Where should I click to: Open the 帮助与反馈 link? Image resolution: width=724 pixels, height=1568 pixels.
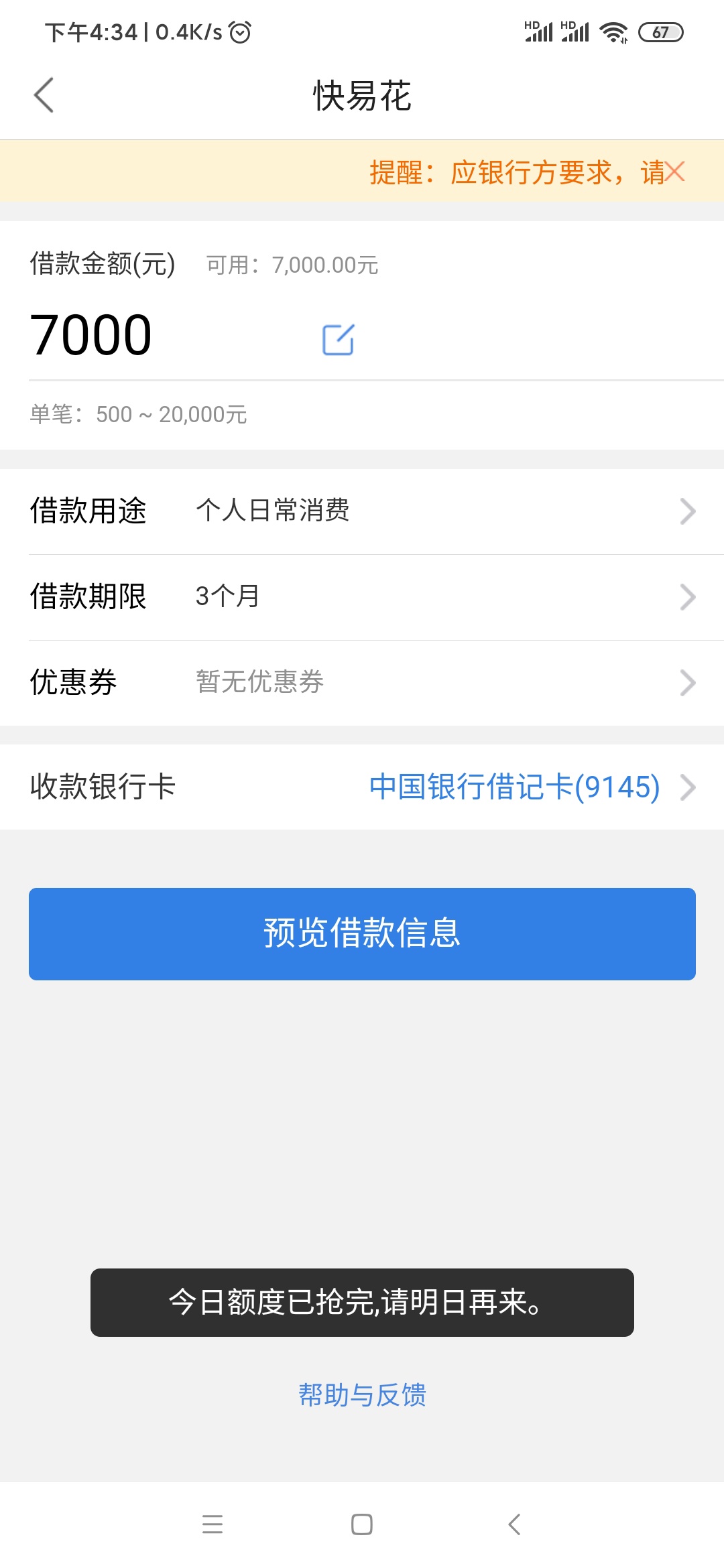click(362, 1395)
